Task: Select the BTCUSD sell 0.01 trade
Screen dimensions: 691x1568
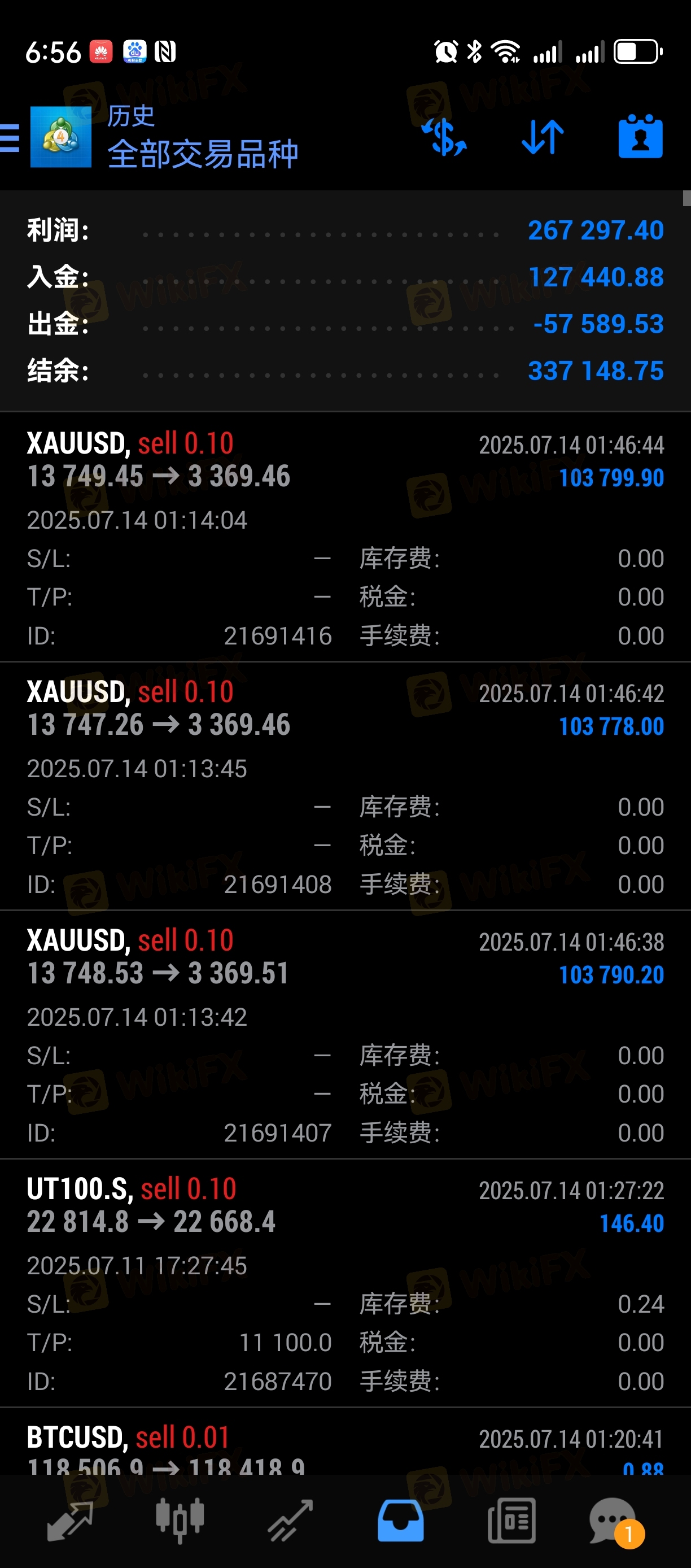Action: pyautogui.click(x=345, y=1441)
